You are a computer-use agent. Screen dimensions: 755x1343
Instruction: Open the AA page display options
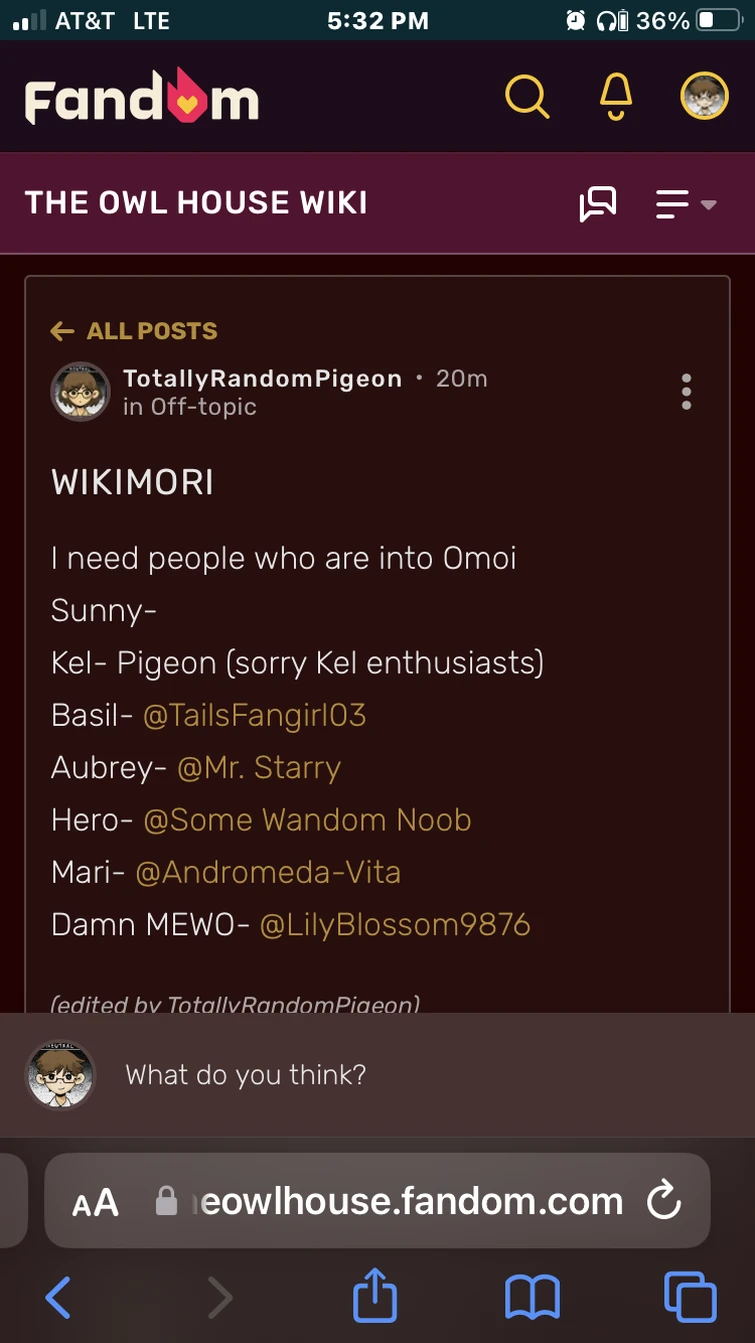(x=94, y=1201)
